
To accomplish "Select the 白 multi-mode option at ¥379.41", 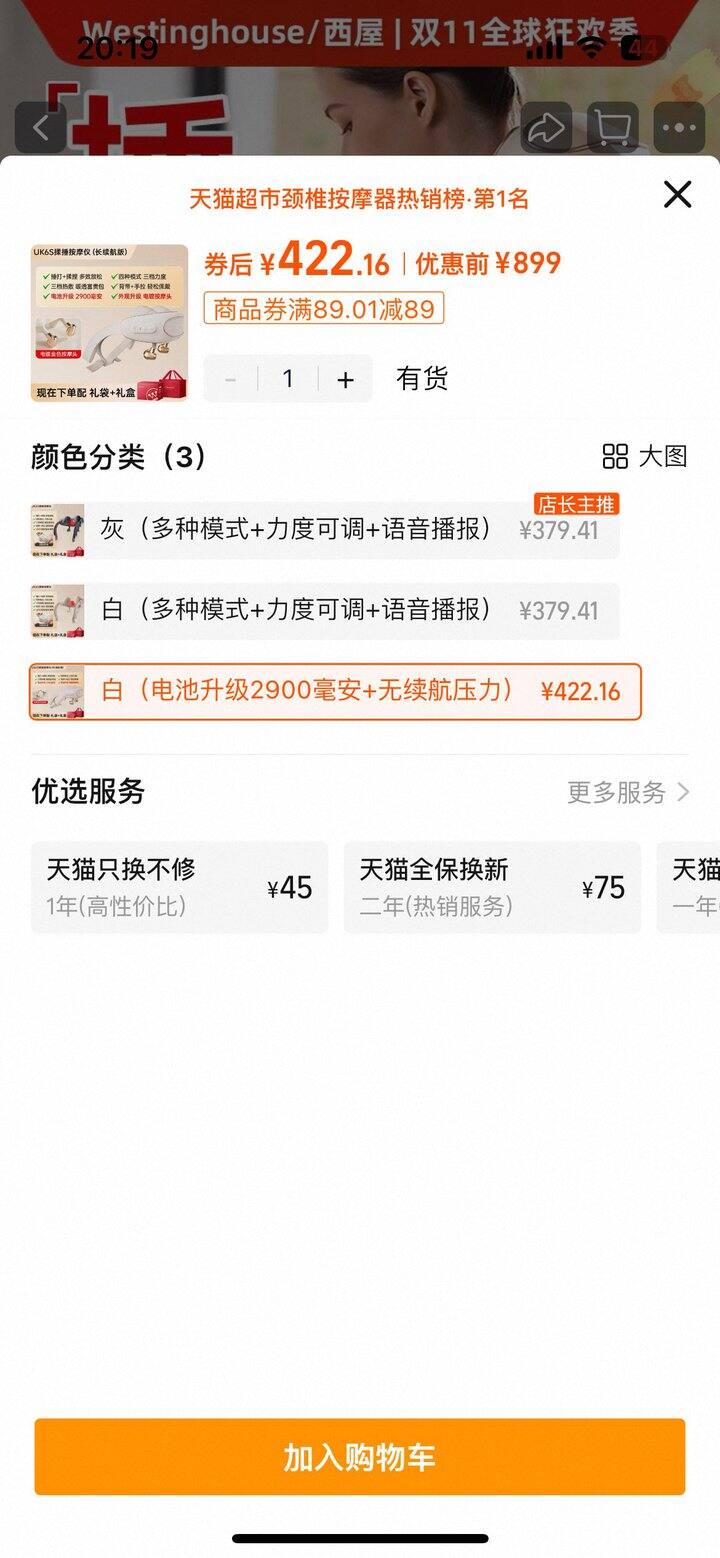I will point(325,611).
